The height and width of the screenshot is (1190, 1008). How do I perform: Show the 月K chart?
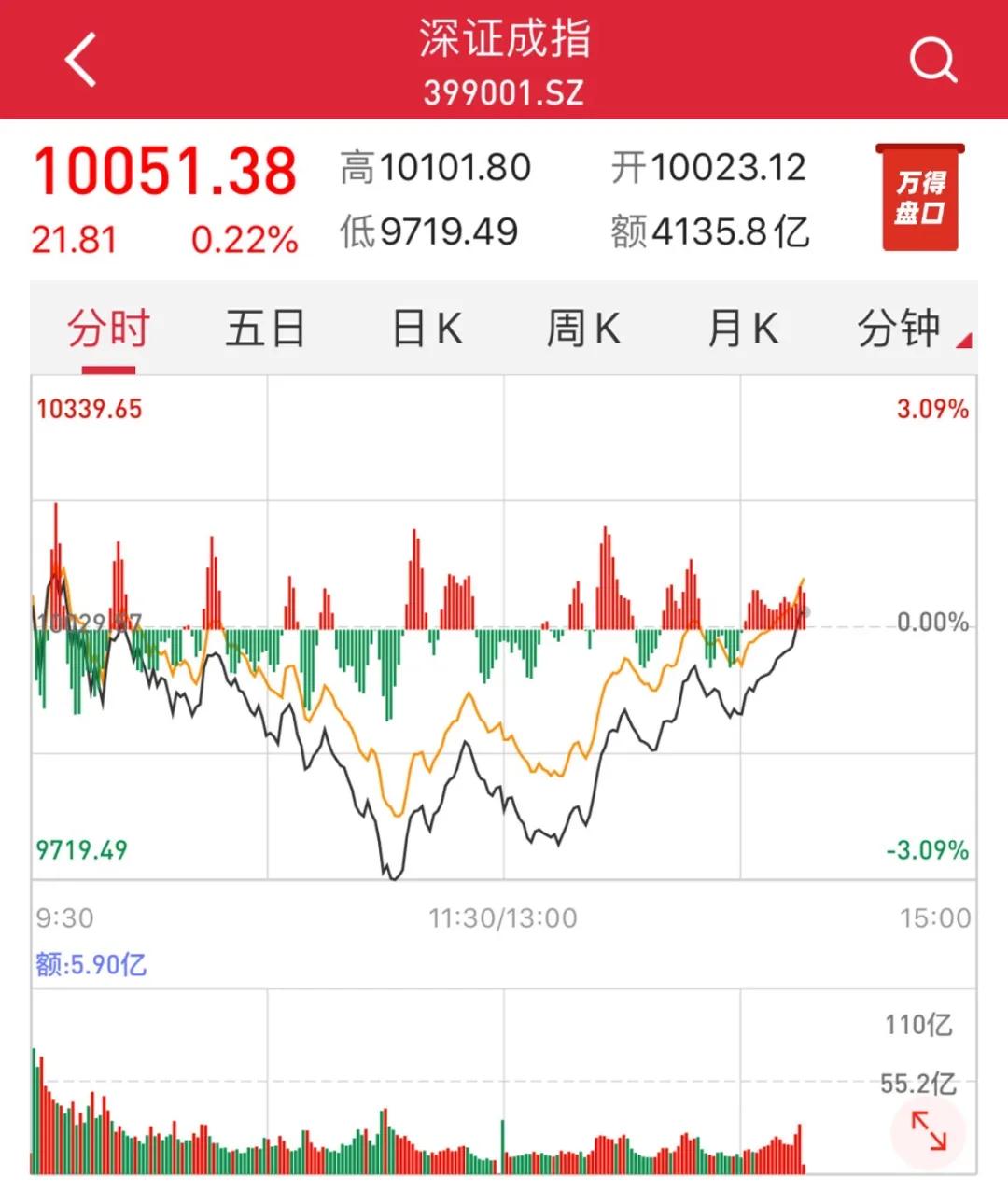[x=742, y=329]
